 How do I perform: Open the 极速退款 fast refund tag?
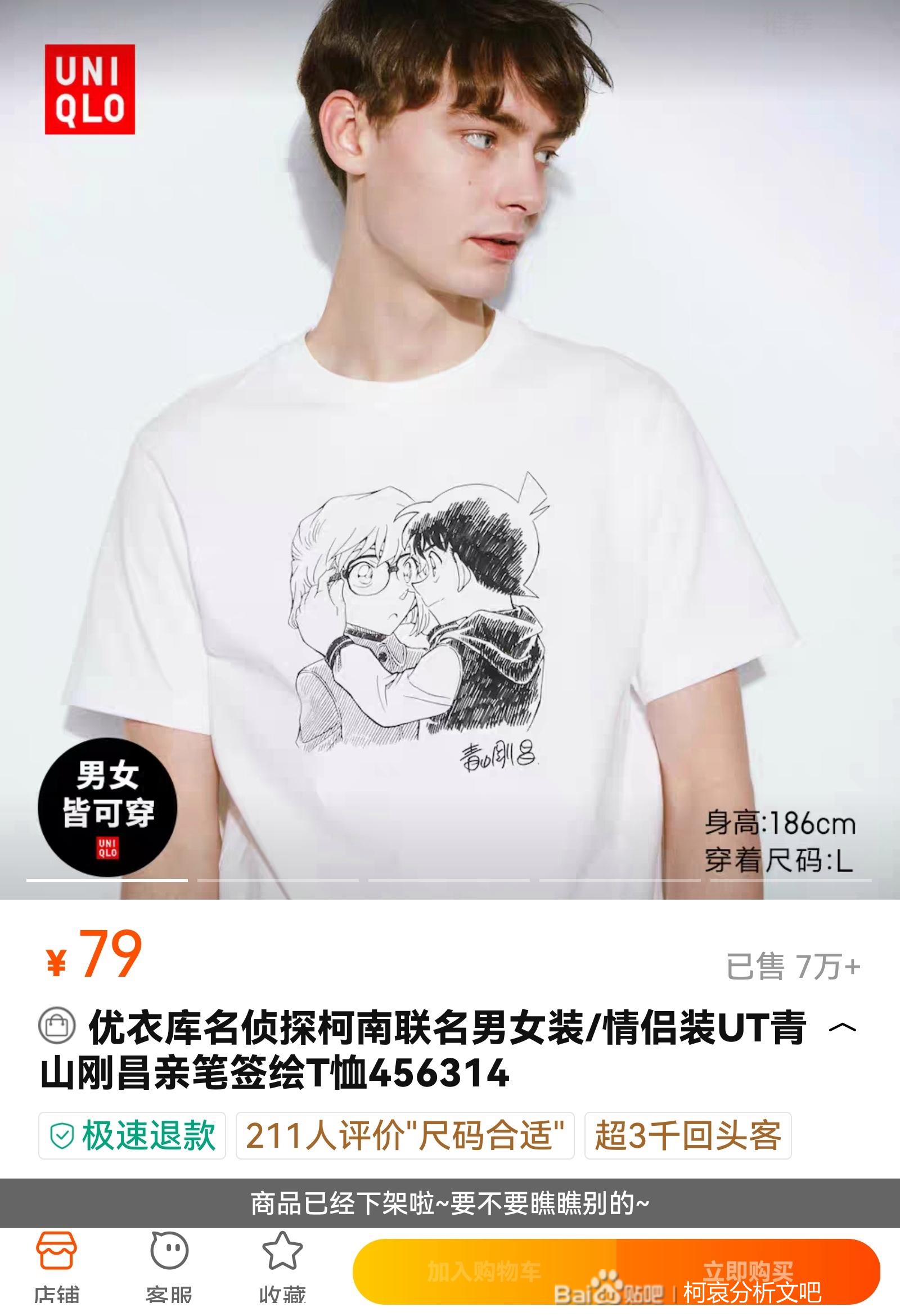132,1136
